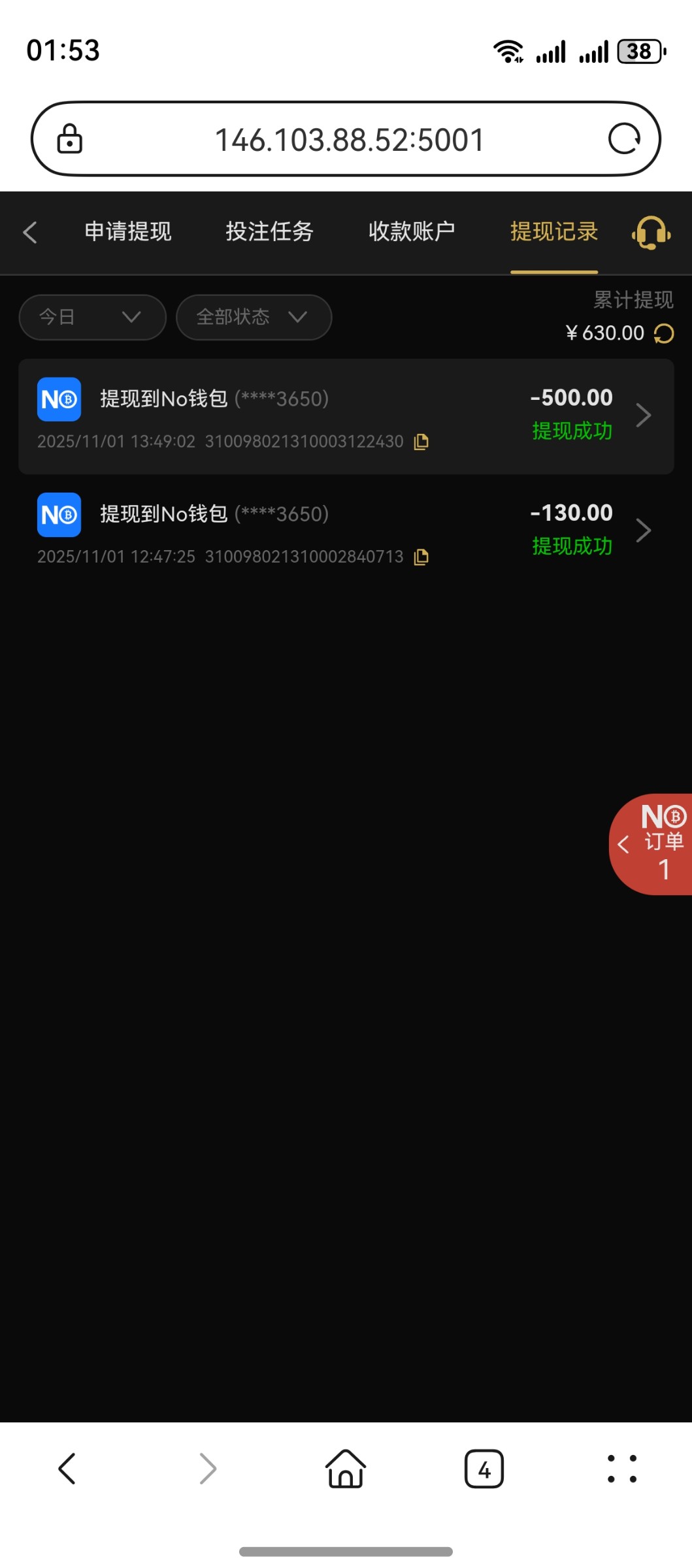Open the browser tab switcher
Screen dimensions: 692x1568
(x=484, y=1469)
